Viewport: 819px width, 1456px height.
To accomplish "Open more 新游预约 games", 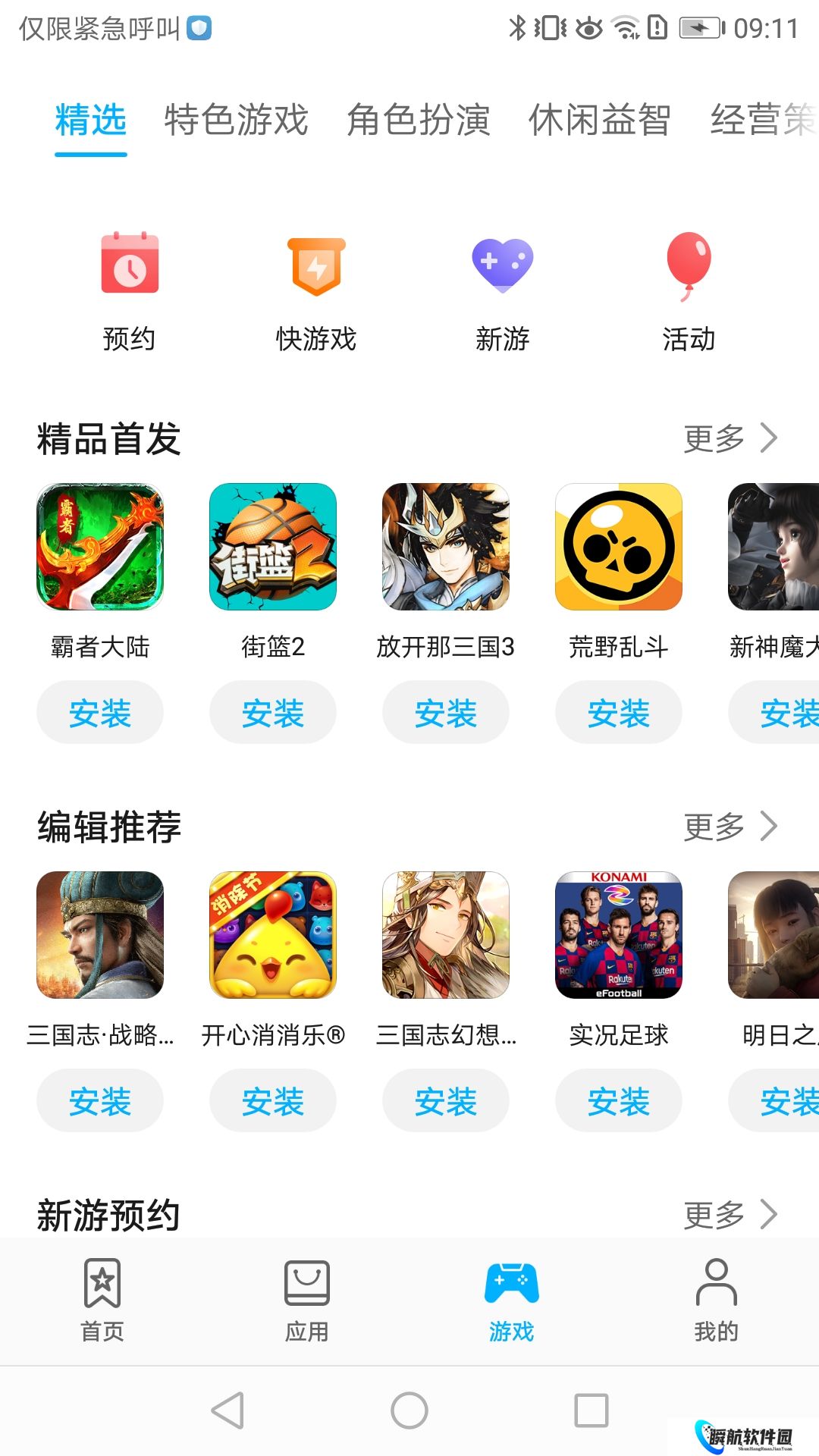I will click(x=730, y=1215).
